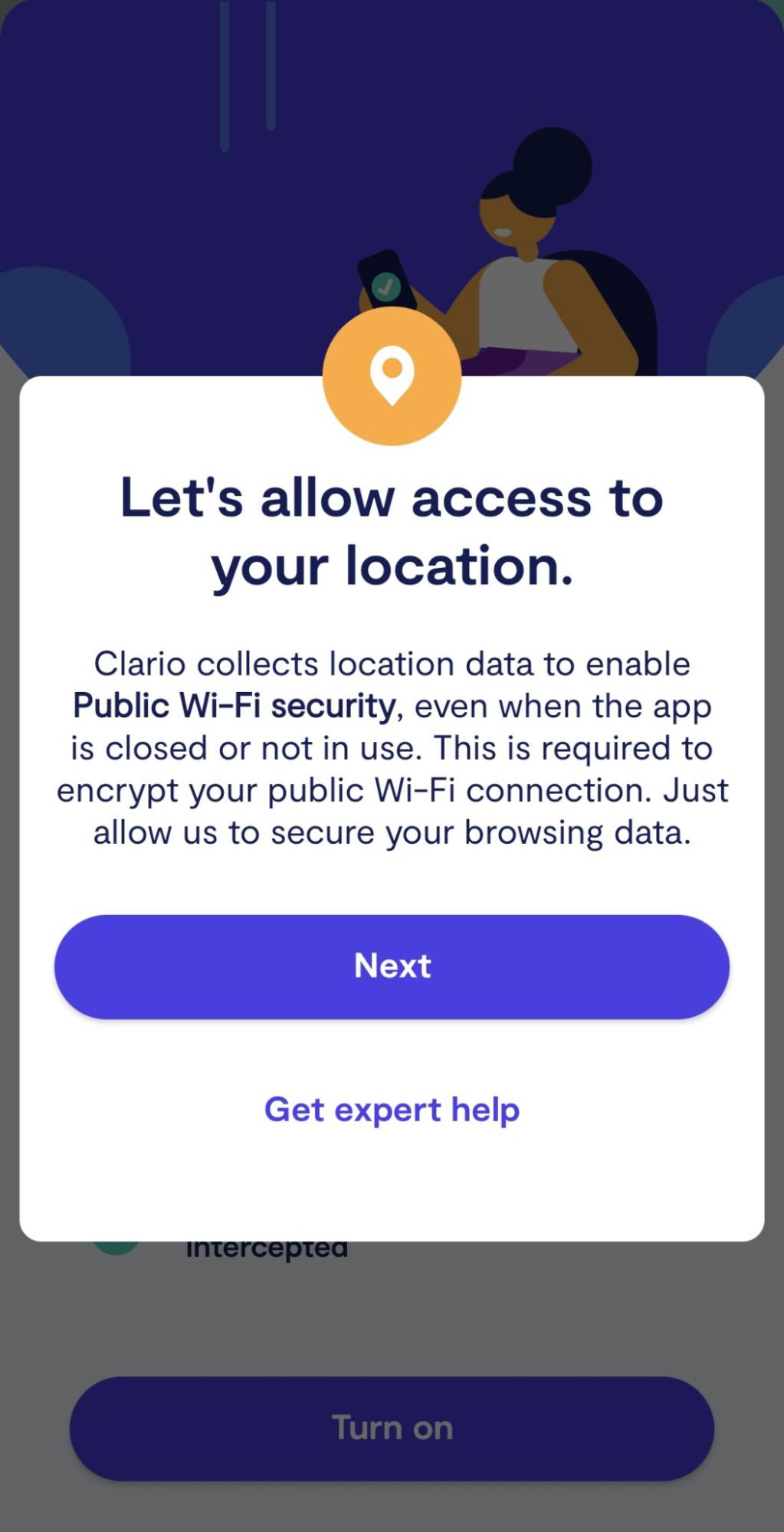
Task: Tap Next to allow location access
Action: pyautogui.click(x=392, y=966)
